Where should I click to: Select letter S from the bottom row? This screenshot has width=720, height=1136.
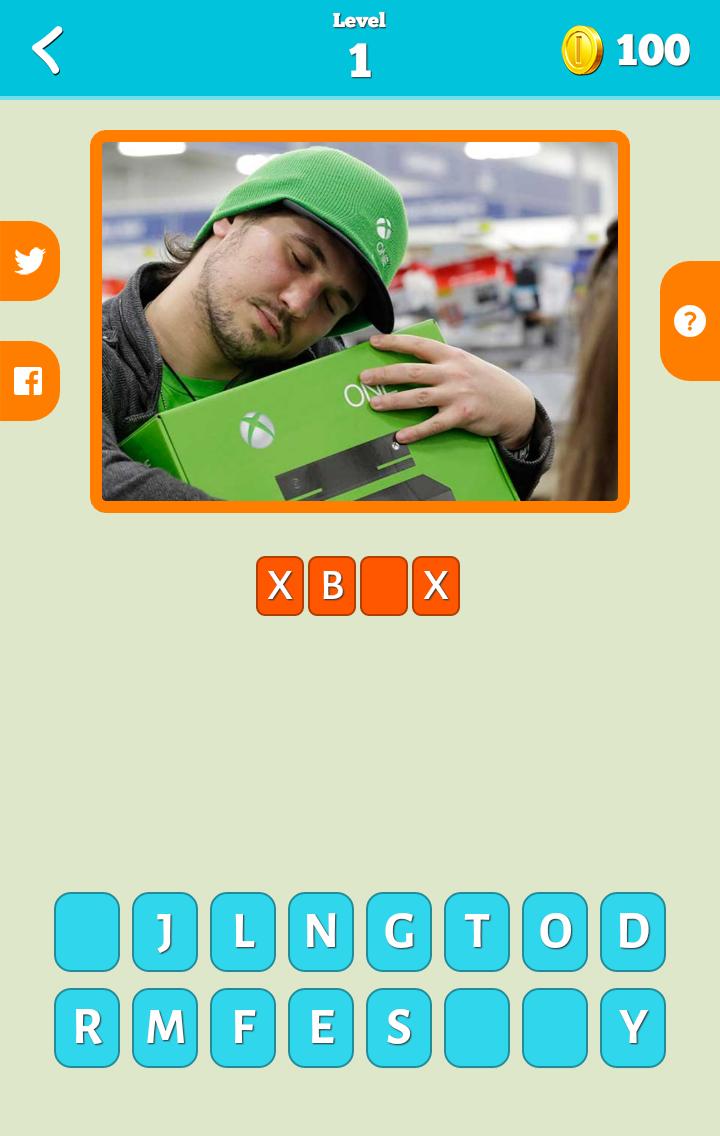click(x=398, y=1026)
